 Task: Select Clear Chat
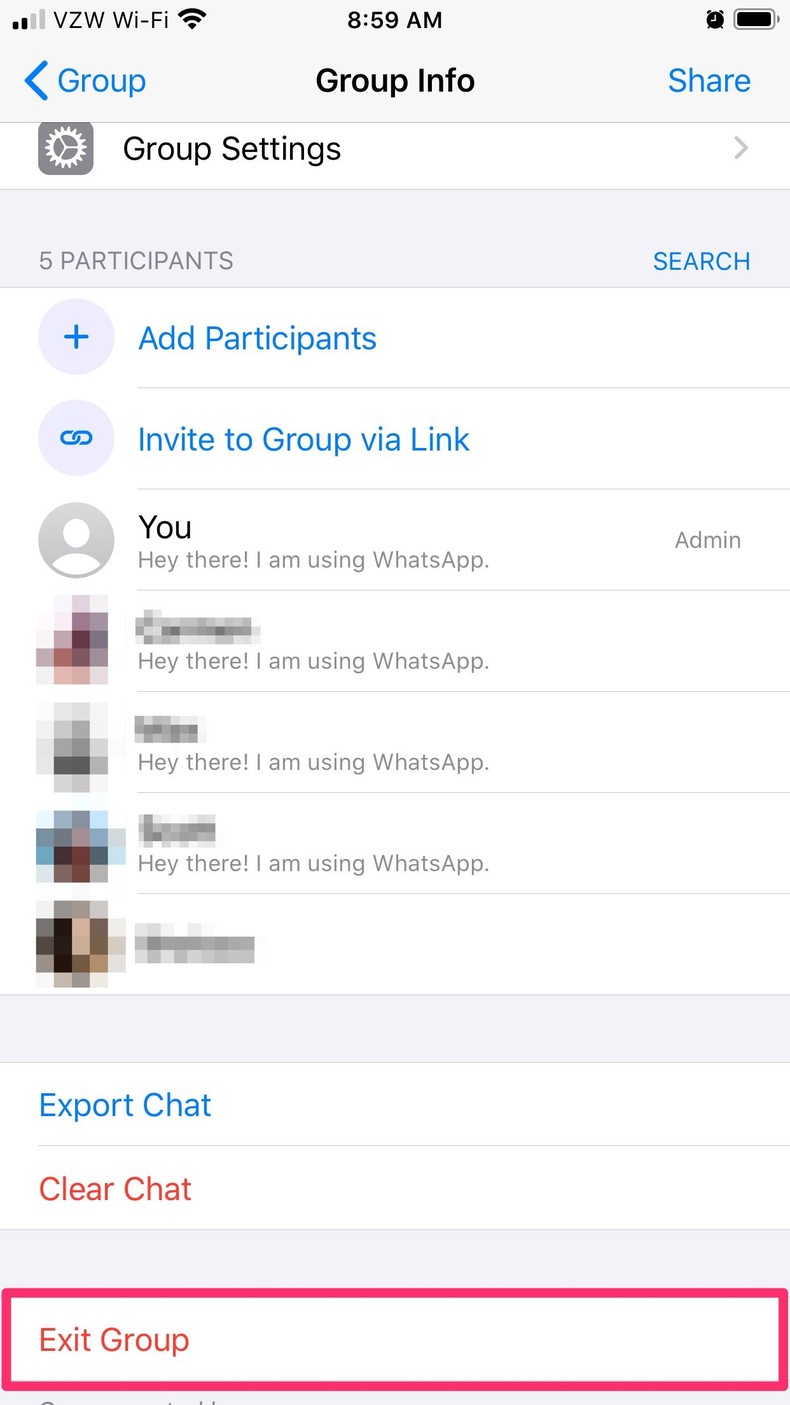click(115, 1188)
